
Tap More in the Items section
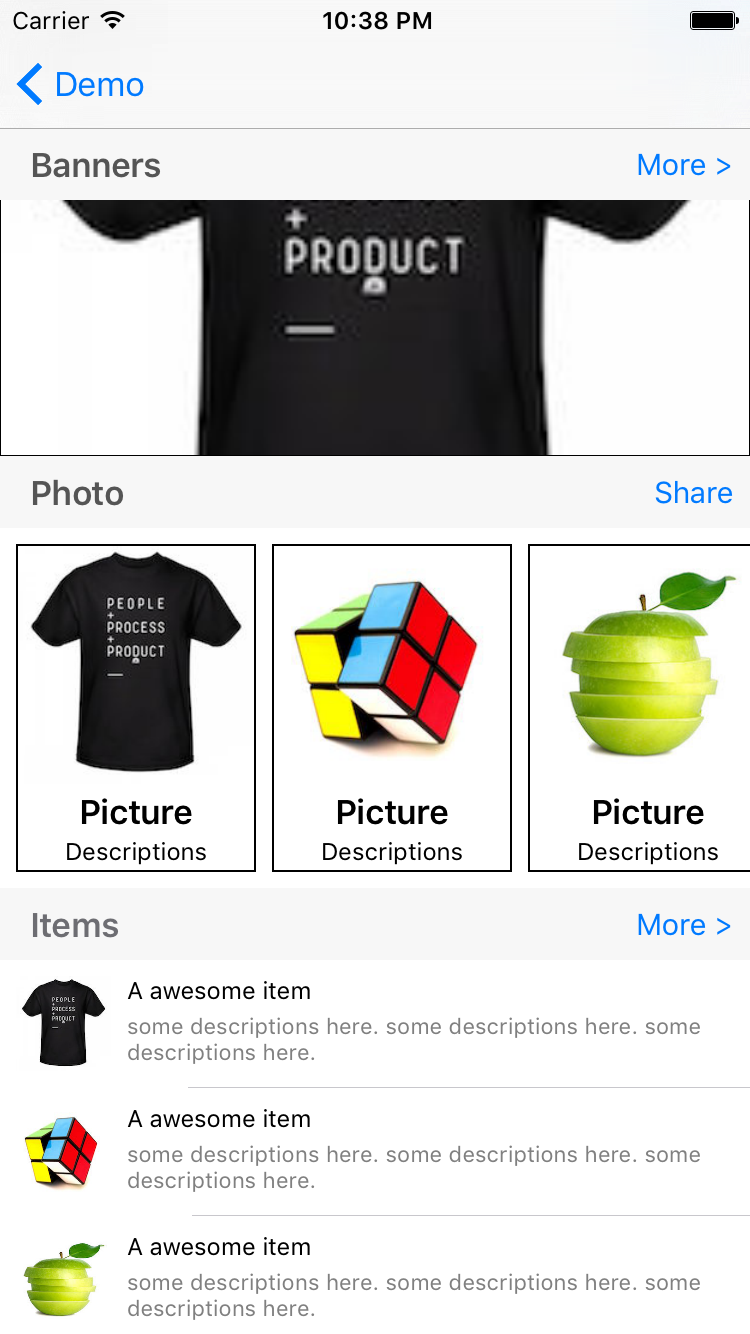click(683, 925)
